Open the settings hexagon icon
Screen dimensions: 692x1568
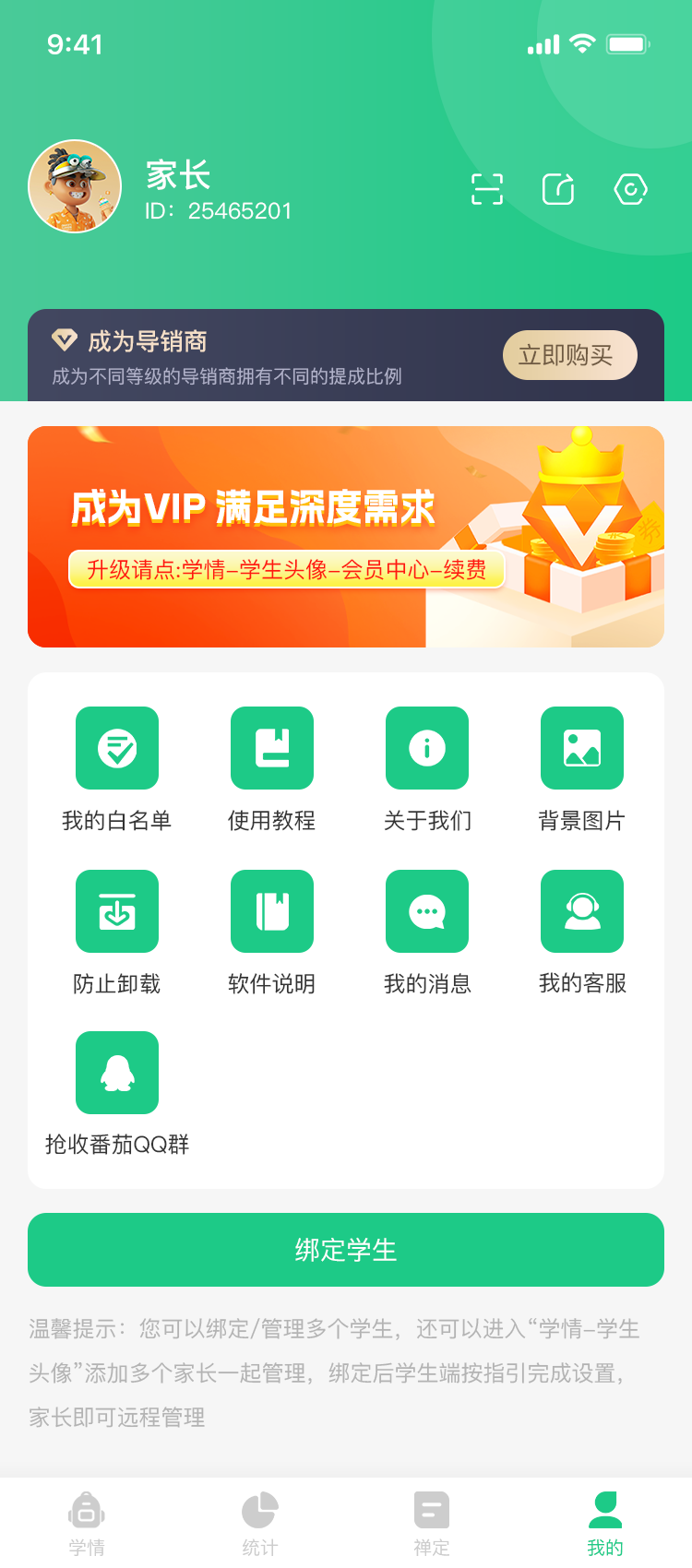tap(630, 189)
